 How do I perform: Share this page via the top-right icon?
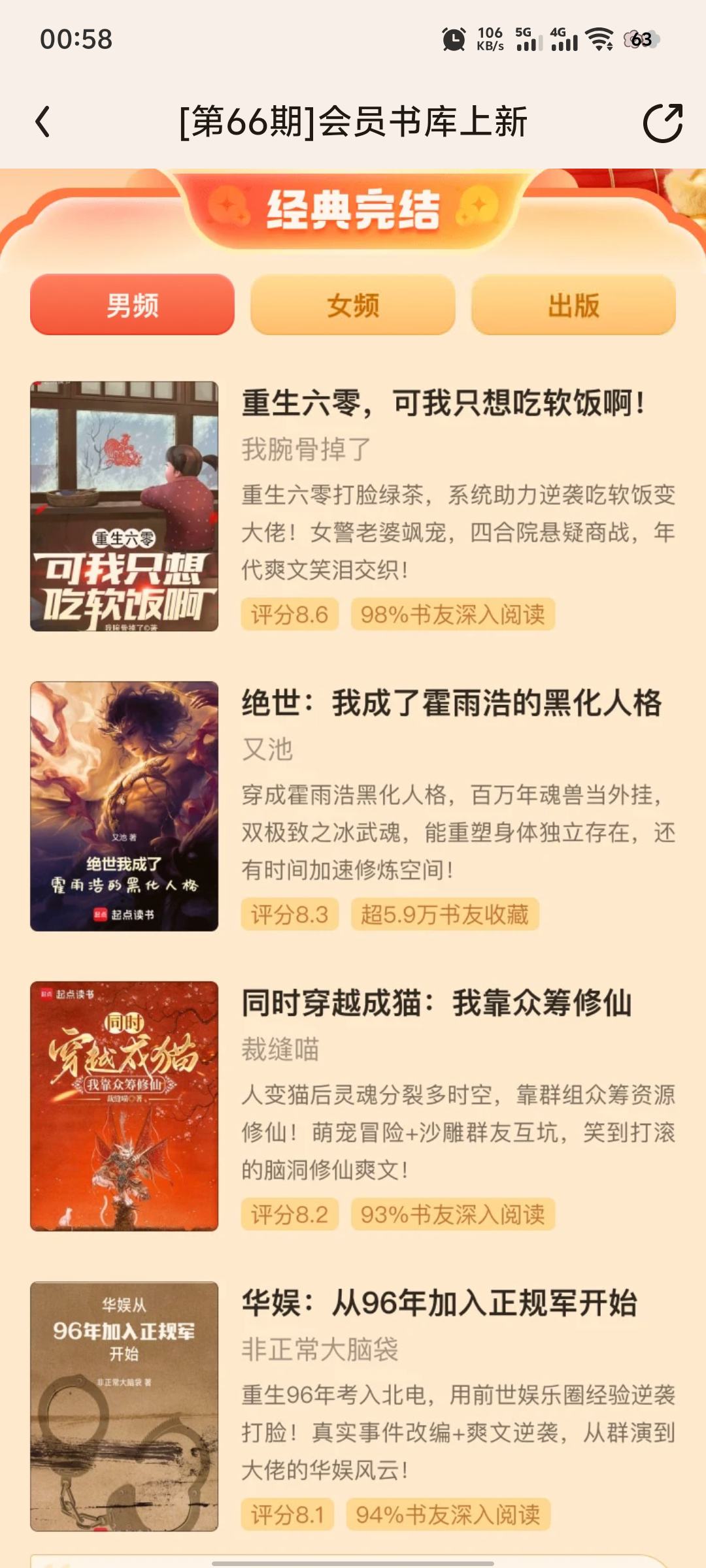tap(662, 122)
